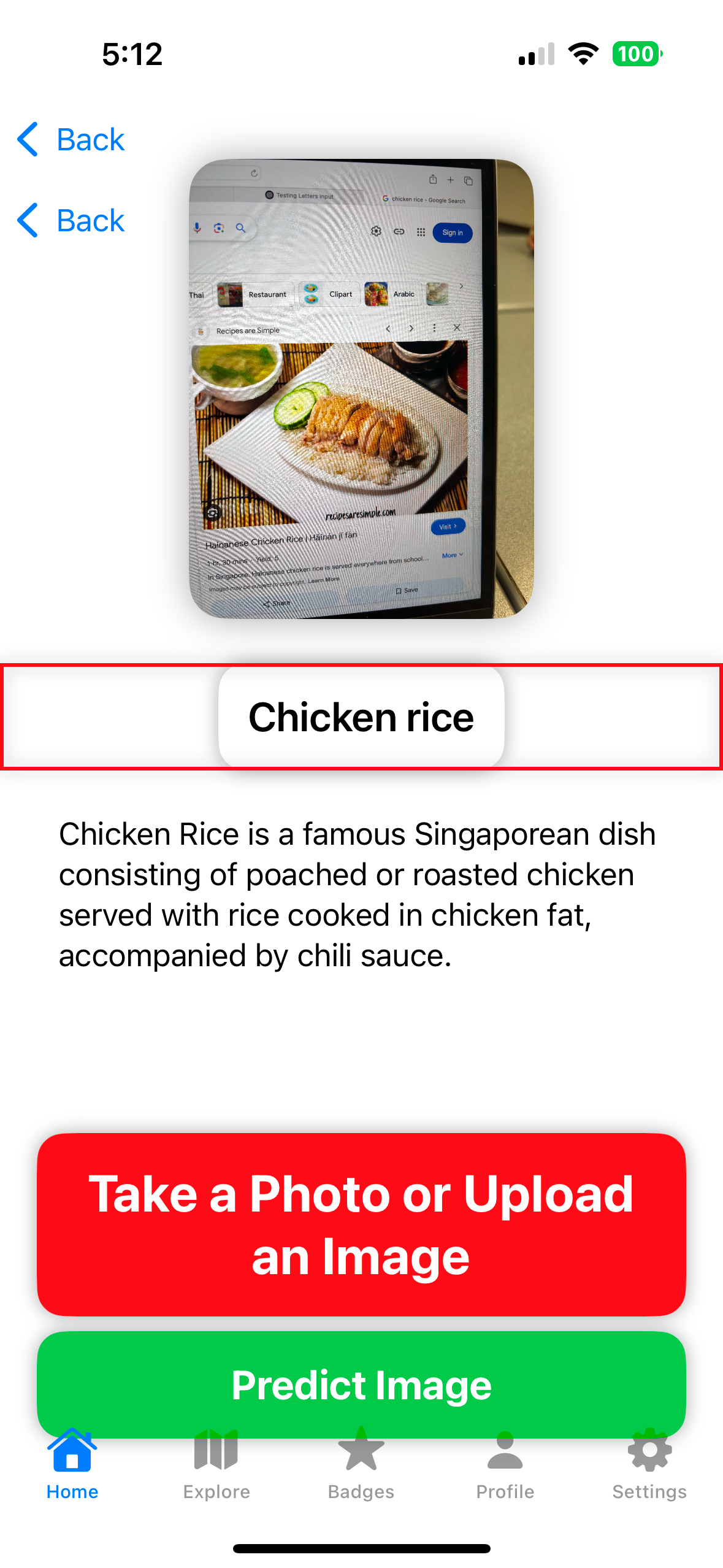Tap the Take a Photo or Upload button

point(361,1224)
